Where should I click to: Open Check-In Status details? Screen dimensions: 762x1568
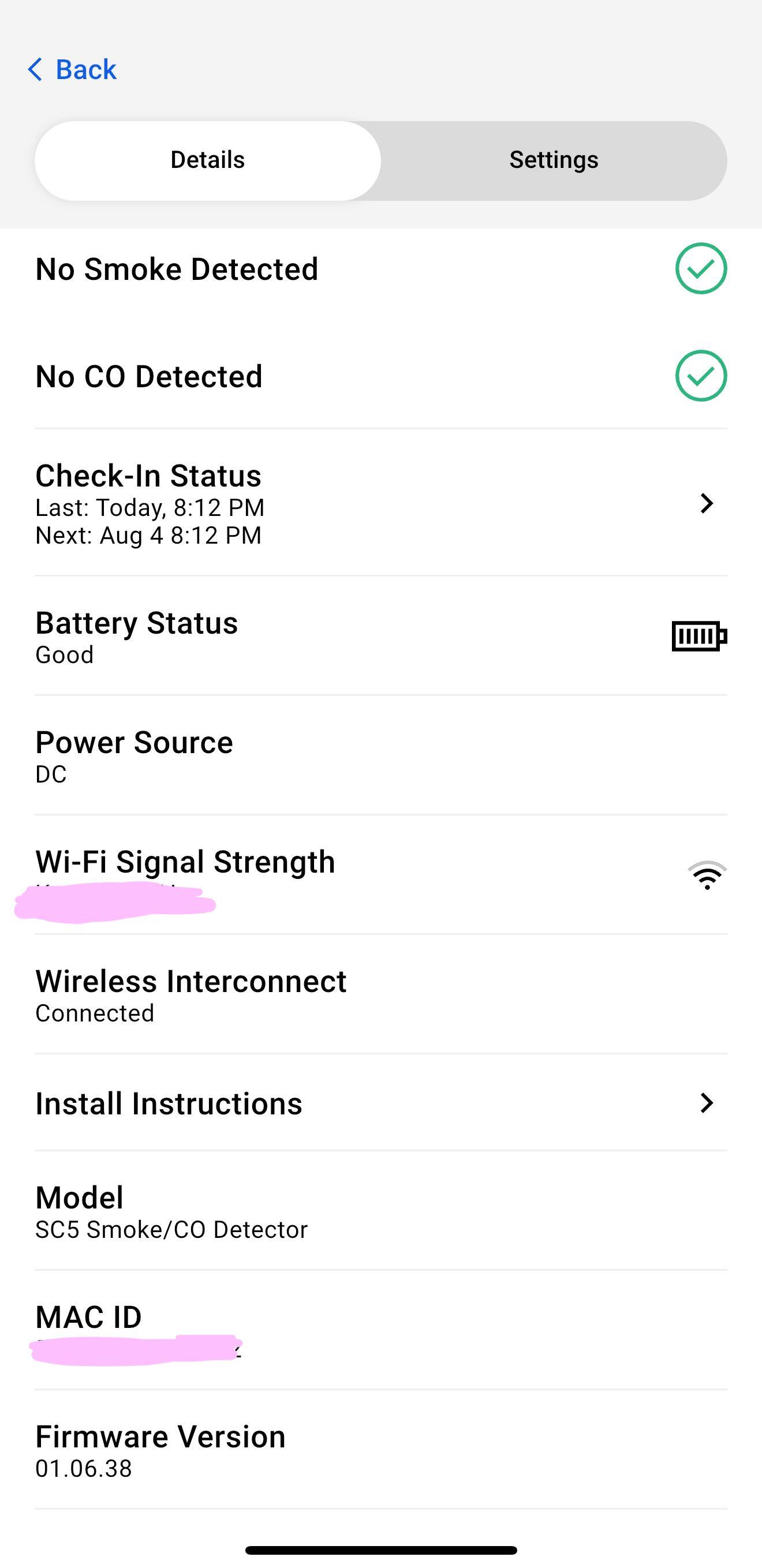tap(380, 504)
